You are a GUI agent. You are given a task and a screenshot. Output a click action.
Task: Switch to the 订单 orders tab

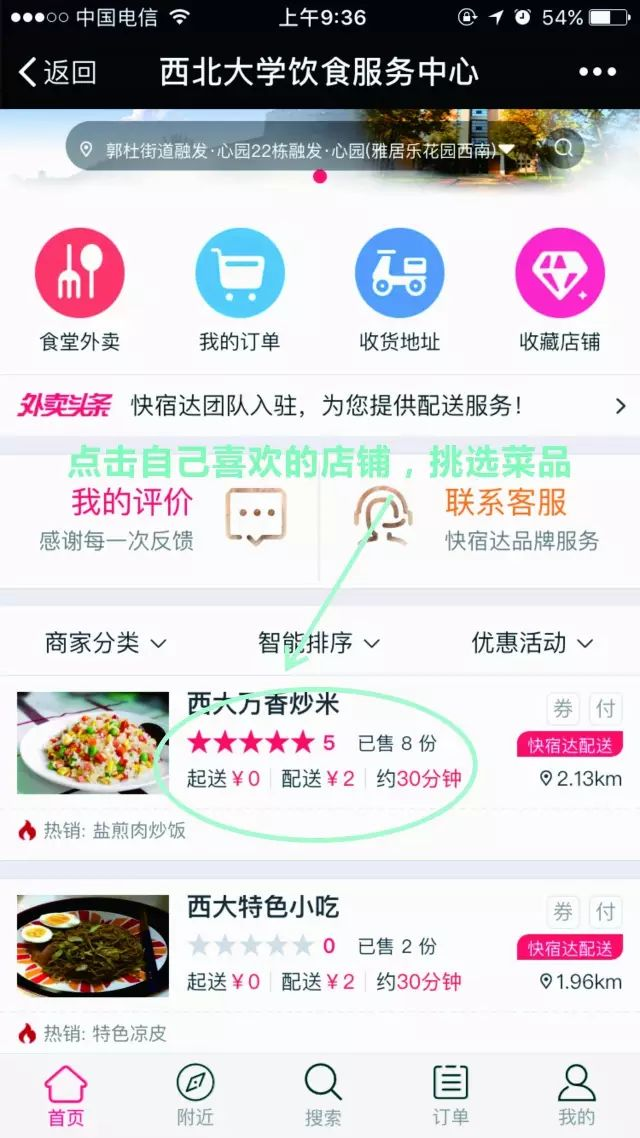click(x=450, y=1095)
